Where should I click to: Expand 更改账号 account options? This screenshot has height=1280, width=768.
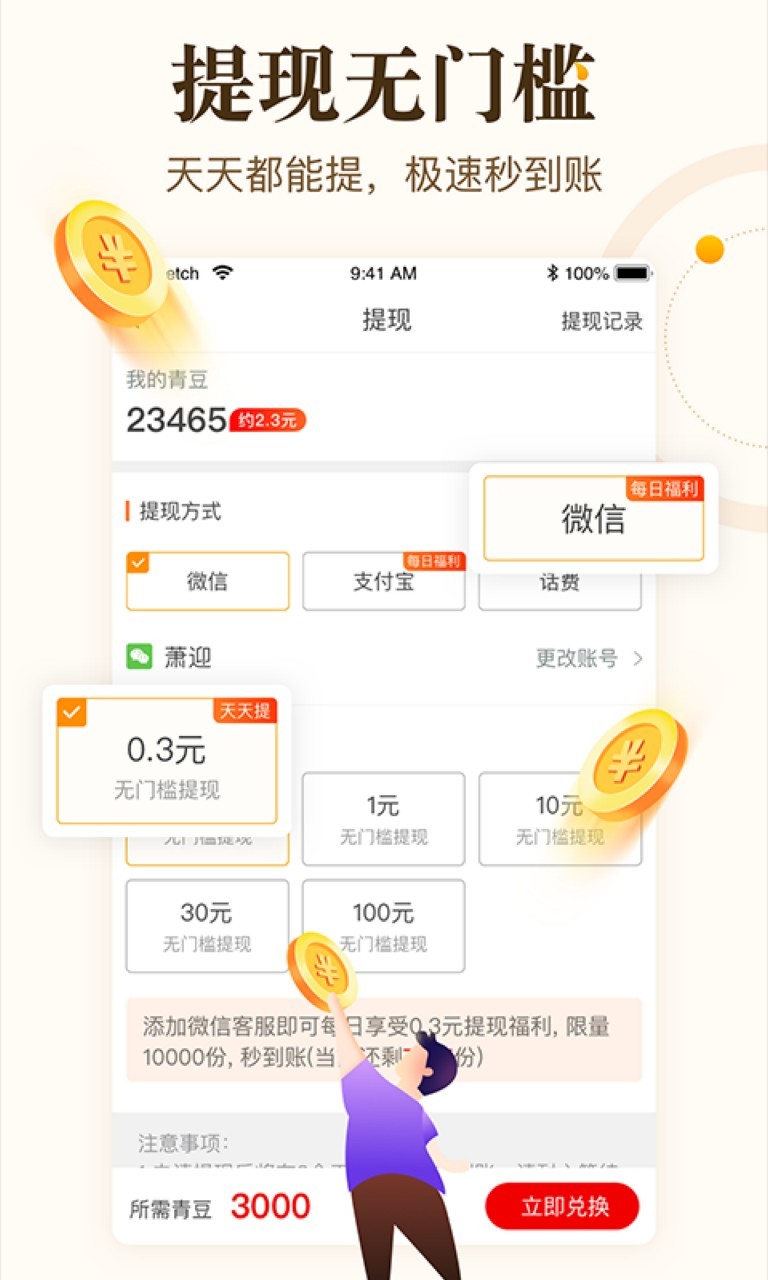(579, 658)
